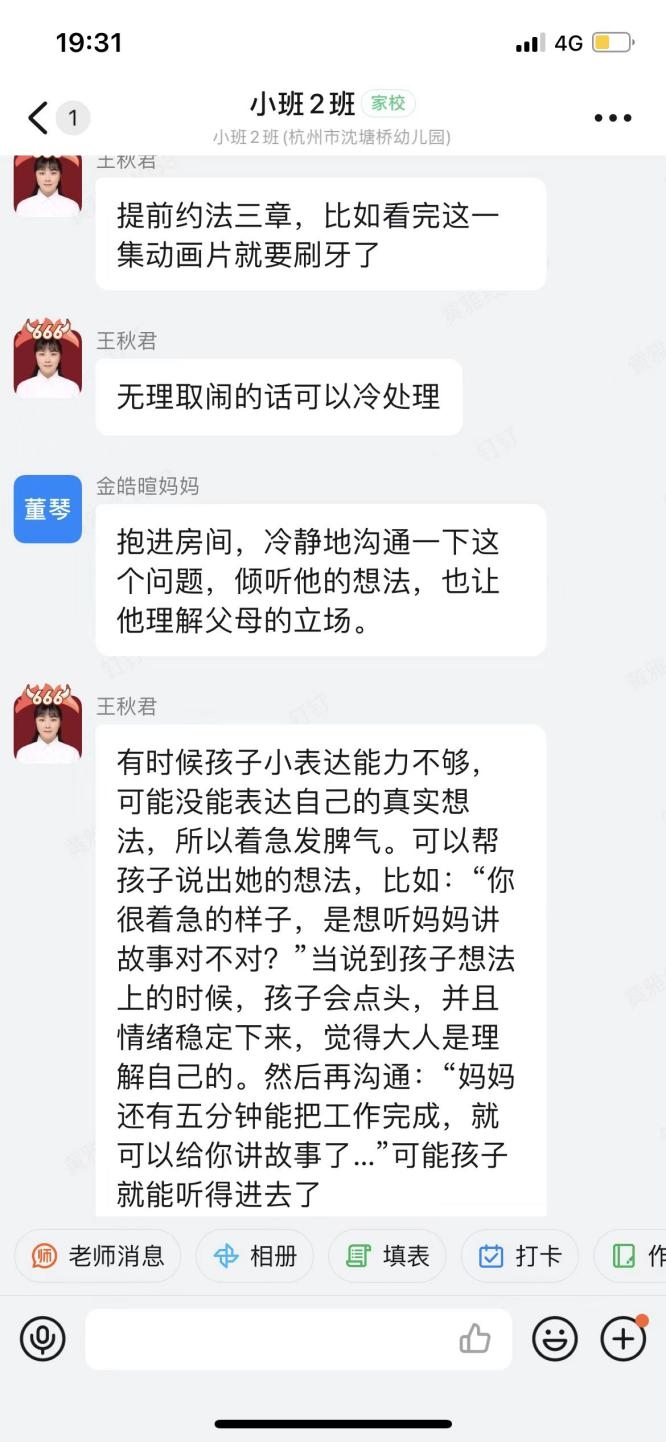Open 王秋君's avatar next to 无理取闹 message
Viewport: 666px width, 1442px height.
[x=48, y=360]
